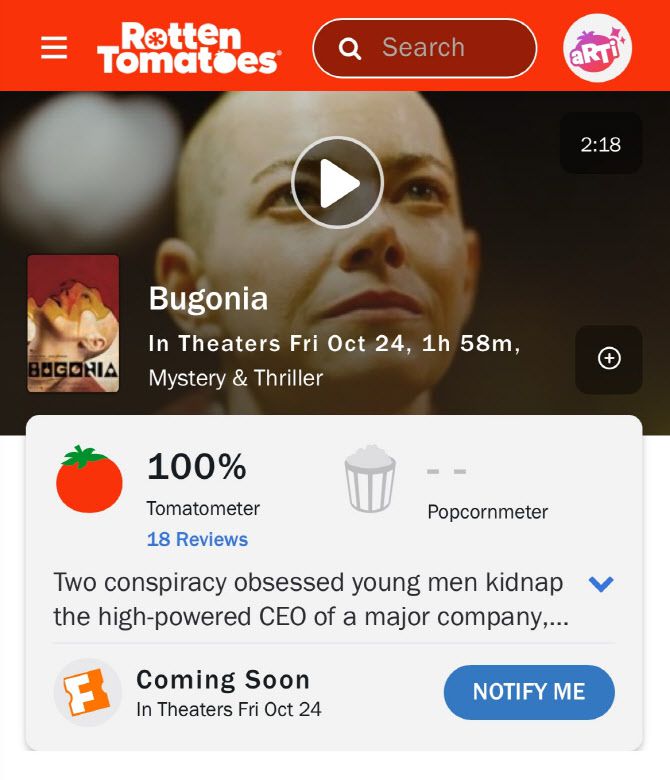Add Bugonia to watchlist with plus icon
Screen dimensions: 670x780
tap(609, 358)
